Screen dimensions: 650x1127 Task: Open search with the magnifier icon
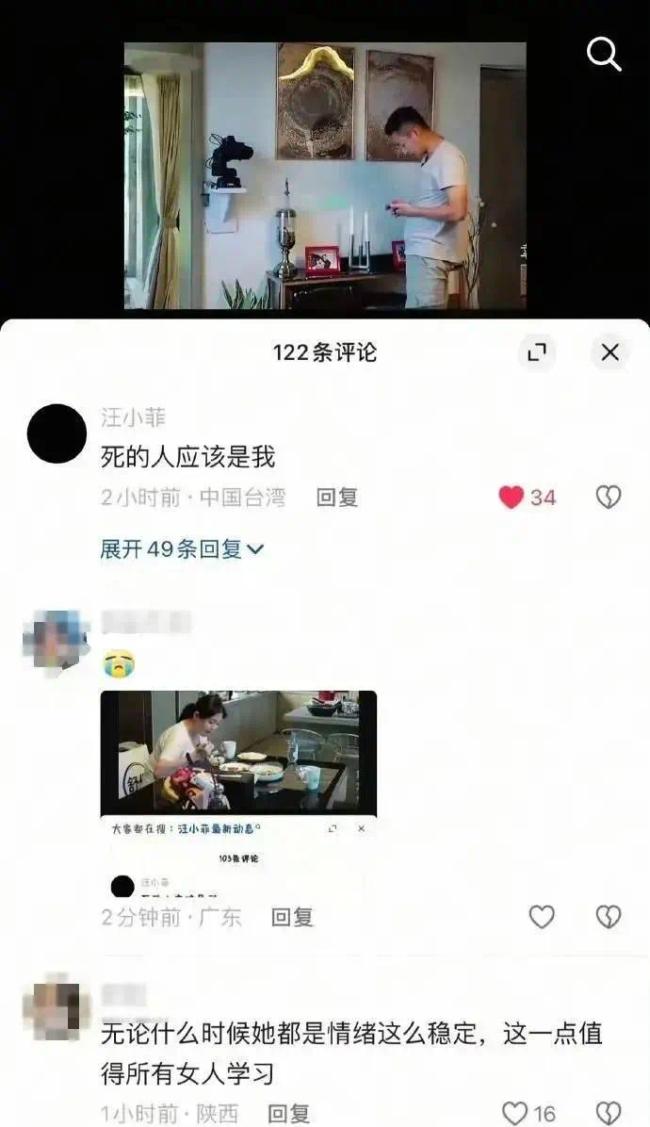603,54
